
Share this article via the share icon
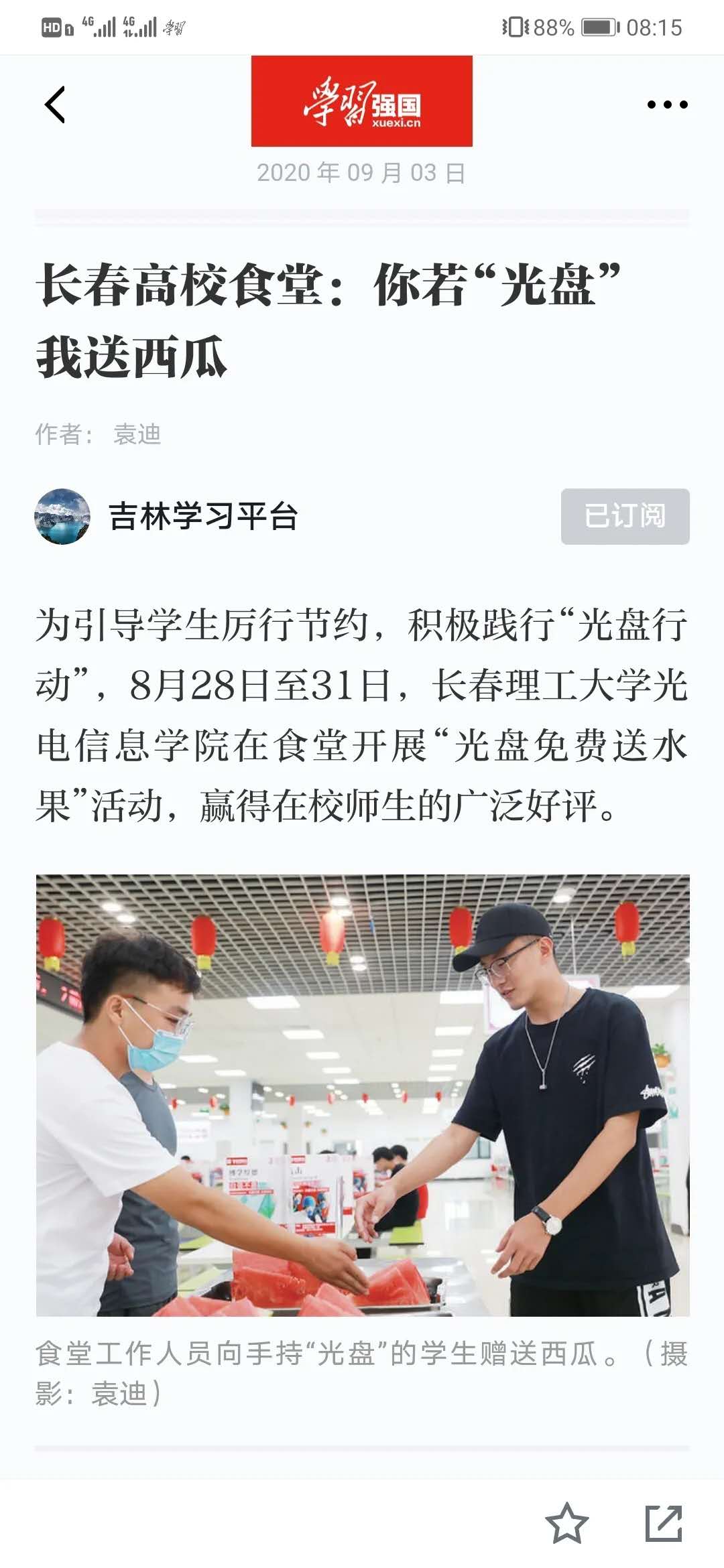(x=664, y=1523)
